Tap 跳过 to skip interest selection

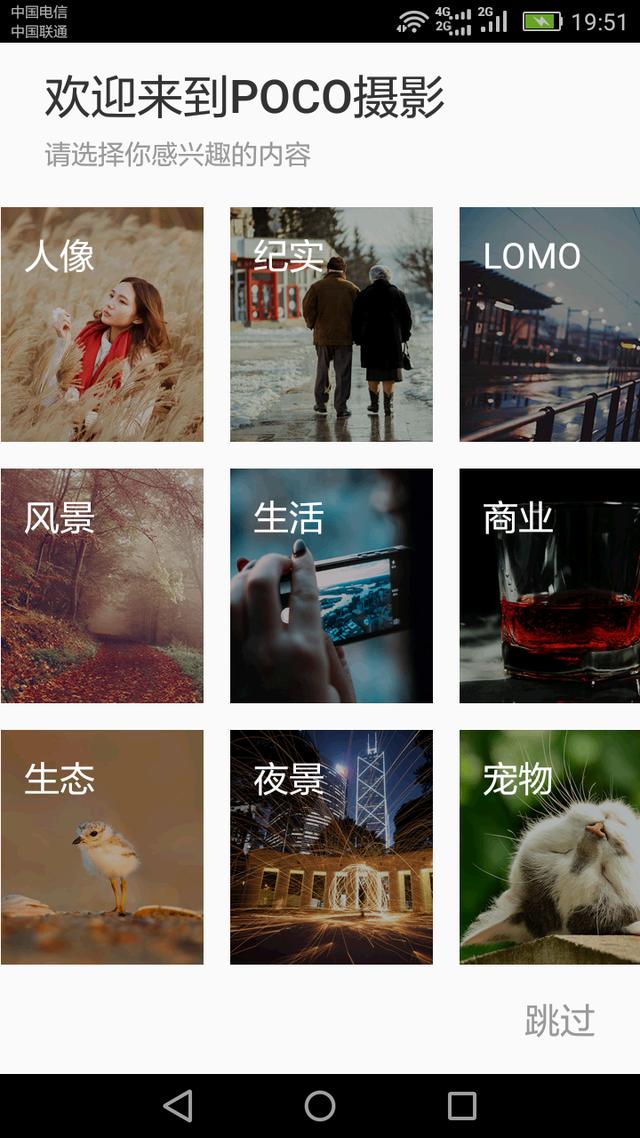[x=560, y=1020]
